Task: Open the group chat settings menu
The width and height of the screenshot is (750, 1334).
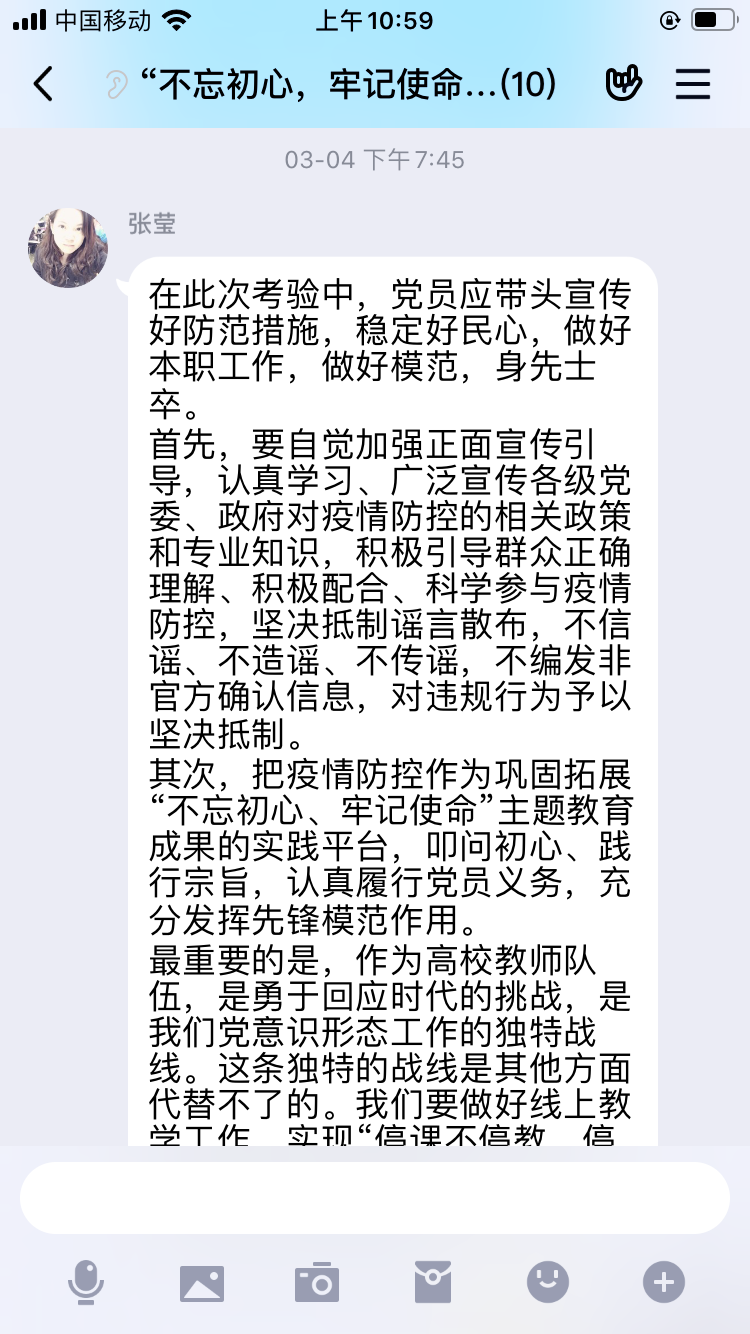Action: click(x=692, y=84)
